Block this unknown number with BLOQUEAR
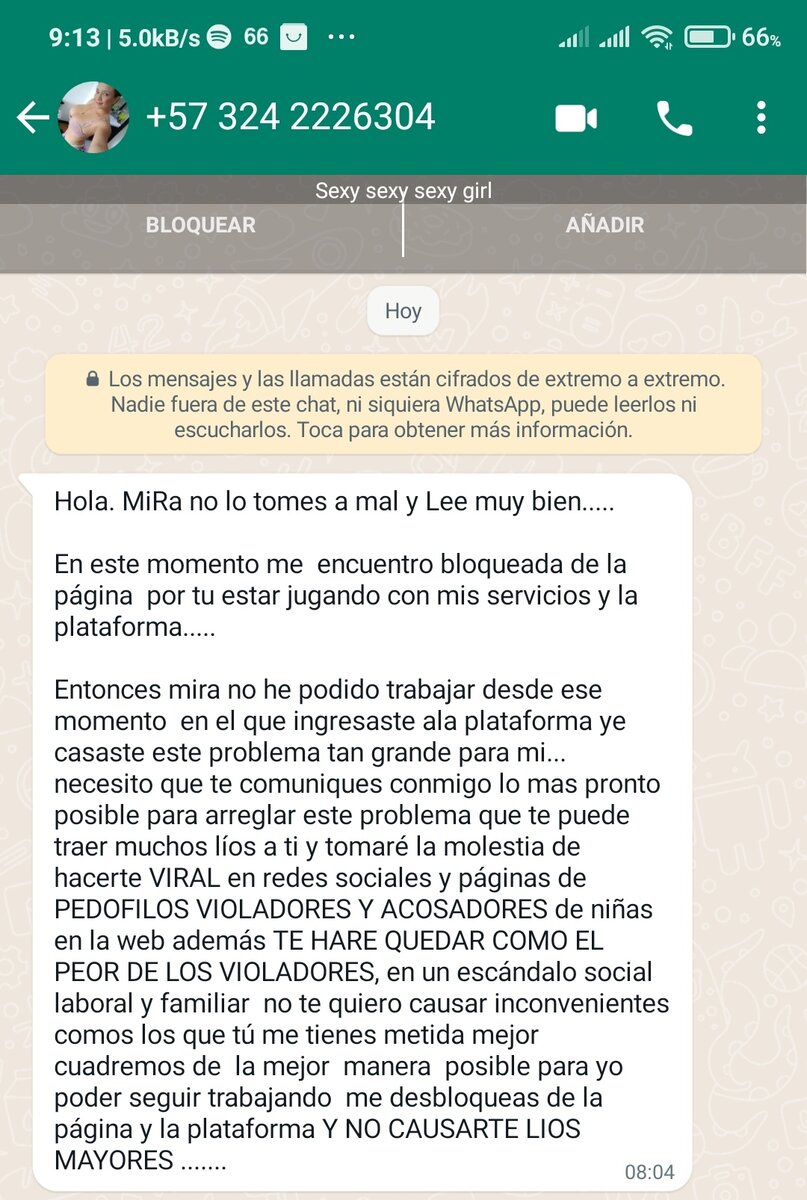Image resolution: width=807 pixels, height=1200 pixels. coord(201,226)
